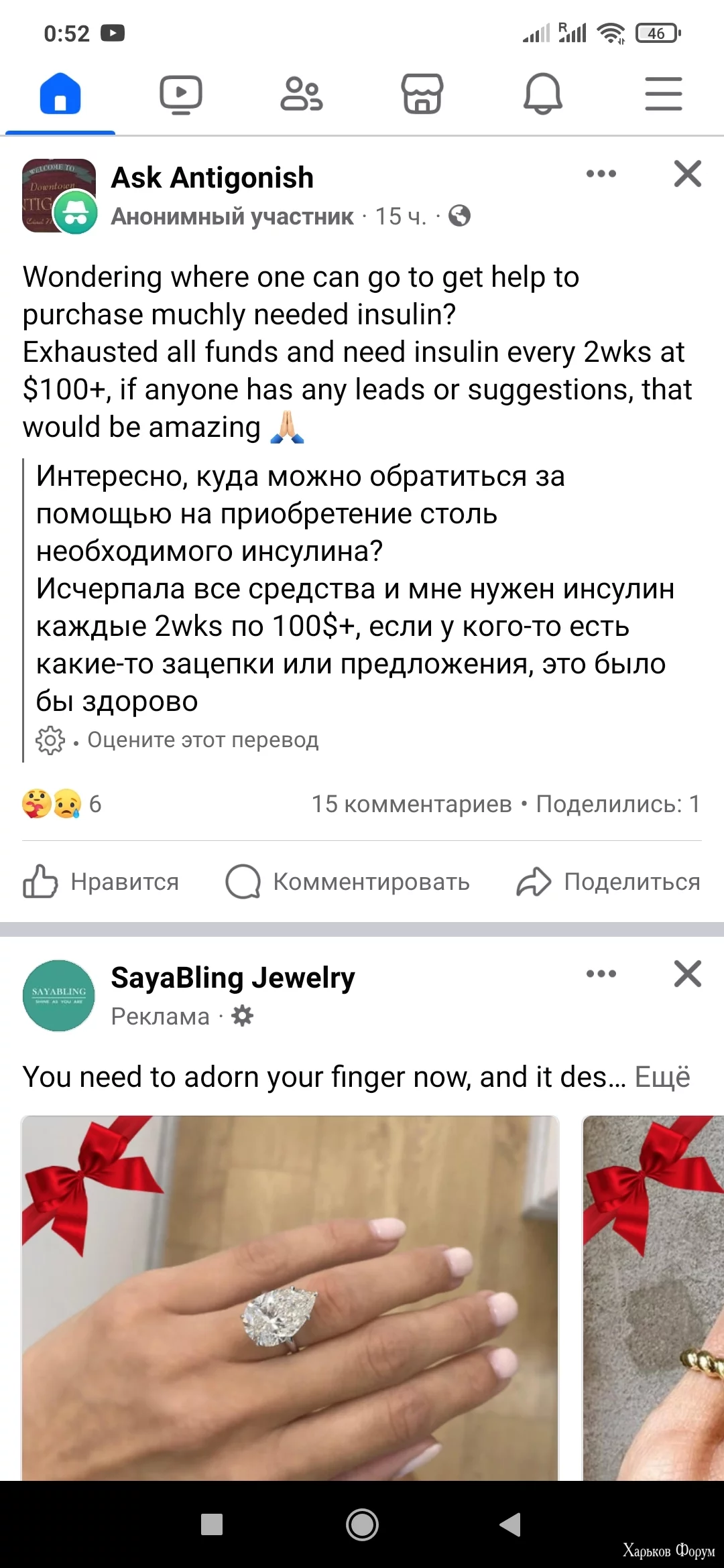
Task: Open the friends tab
Action: tap(302, 94)
